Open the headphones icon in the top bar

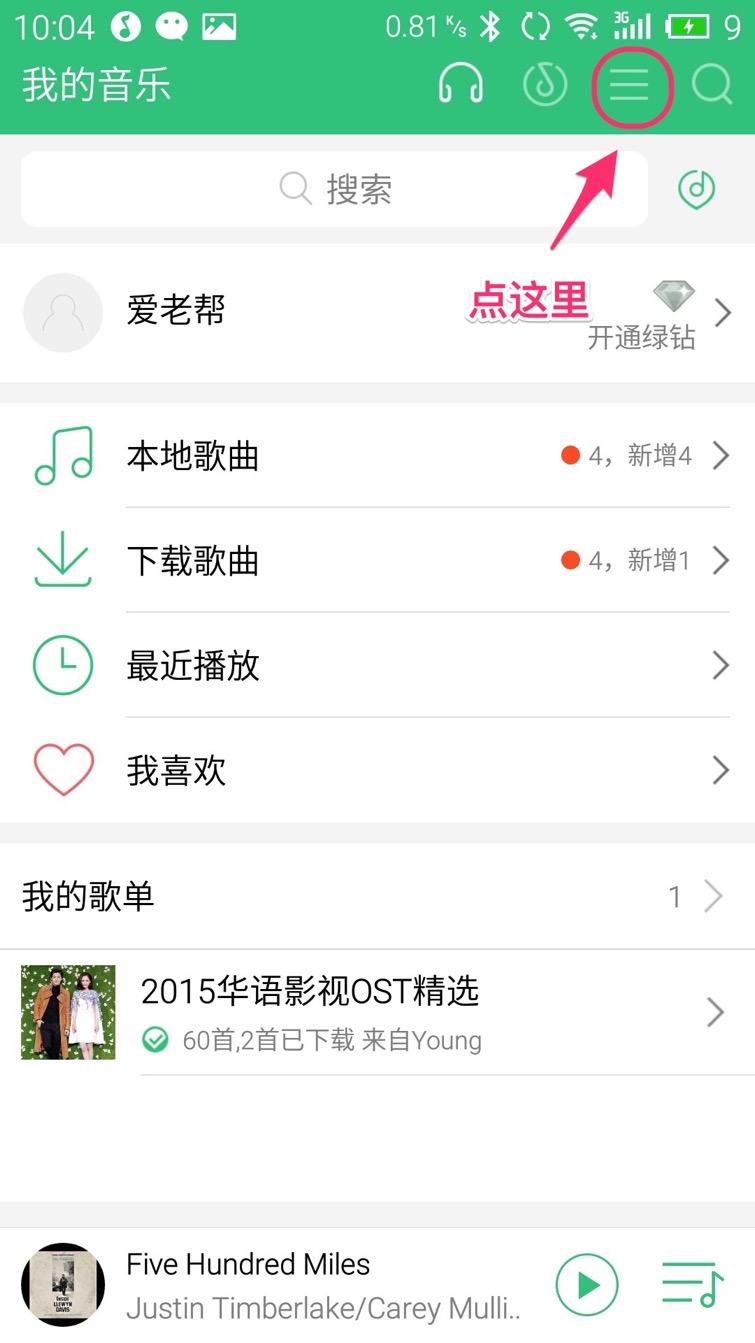(461, 86)
